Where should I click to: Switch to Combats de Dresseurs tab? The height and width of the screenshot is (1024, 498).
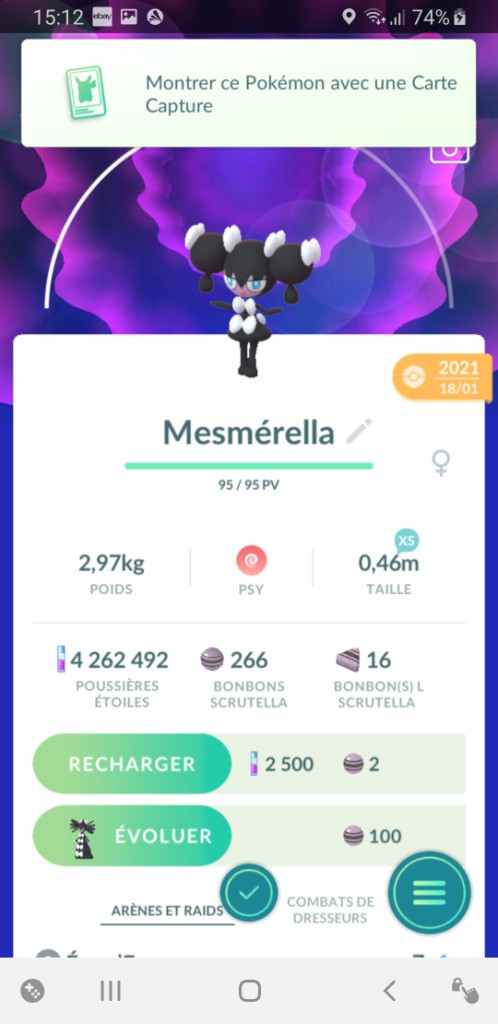click(x=330, y=910)
